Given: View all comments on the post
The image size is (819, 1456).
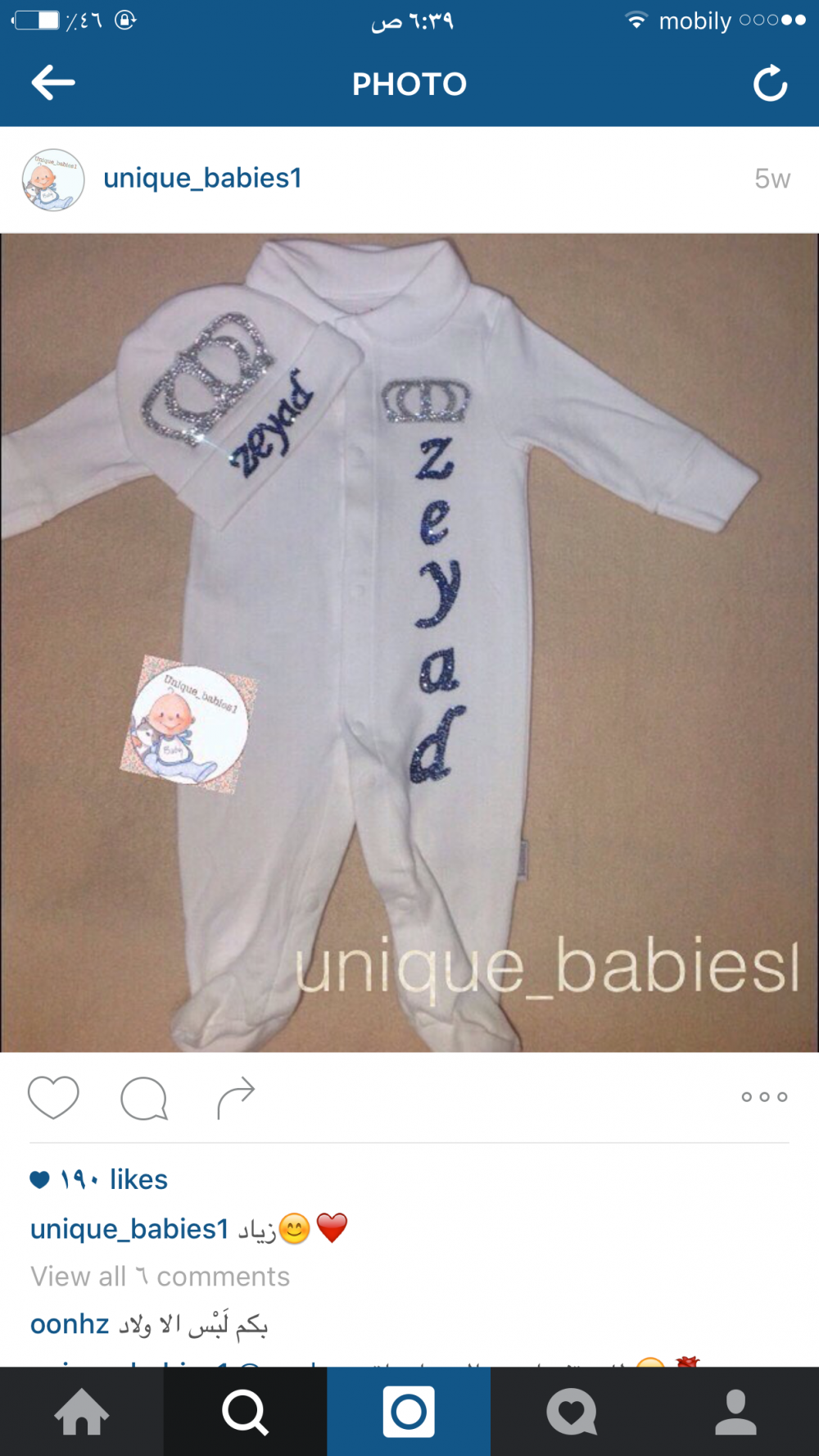Looking at the screenshot, I should click(161, 1277).
